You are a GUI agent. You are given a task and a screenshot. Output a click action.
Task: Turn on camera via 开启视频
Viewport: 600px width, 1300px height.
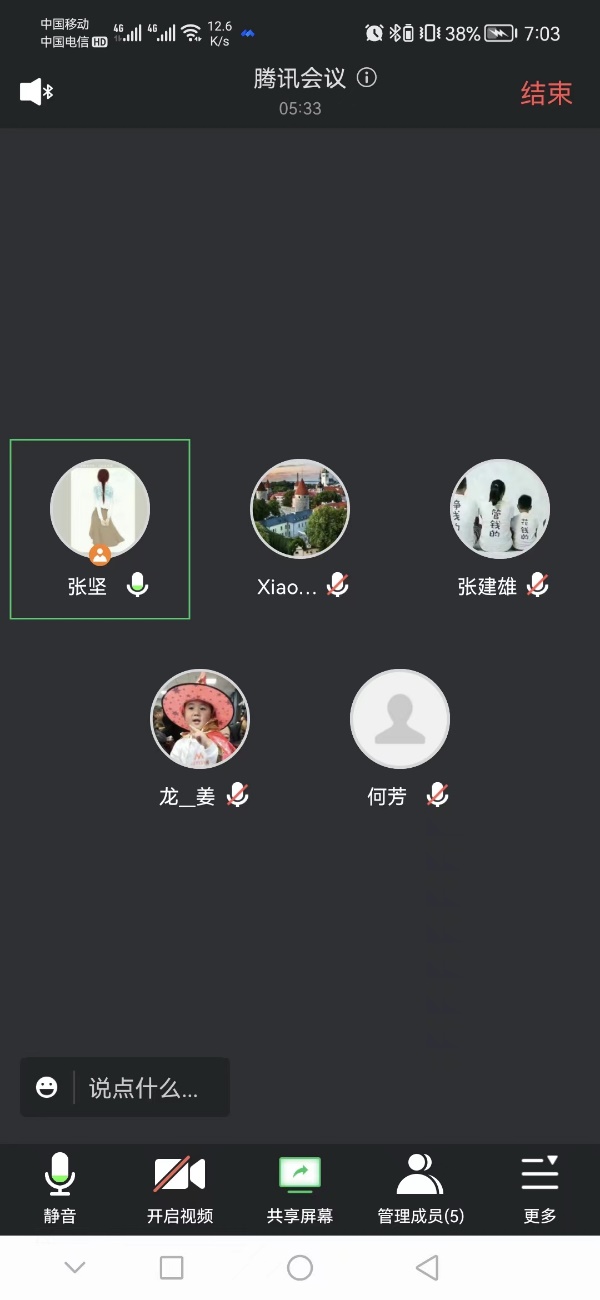(180, 1187)
